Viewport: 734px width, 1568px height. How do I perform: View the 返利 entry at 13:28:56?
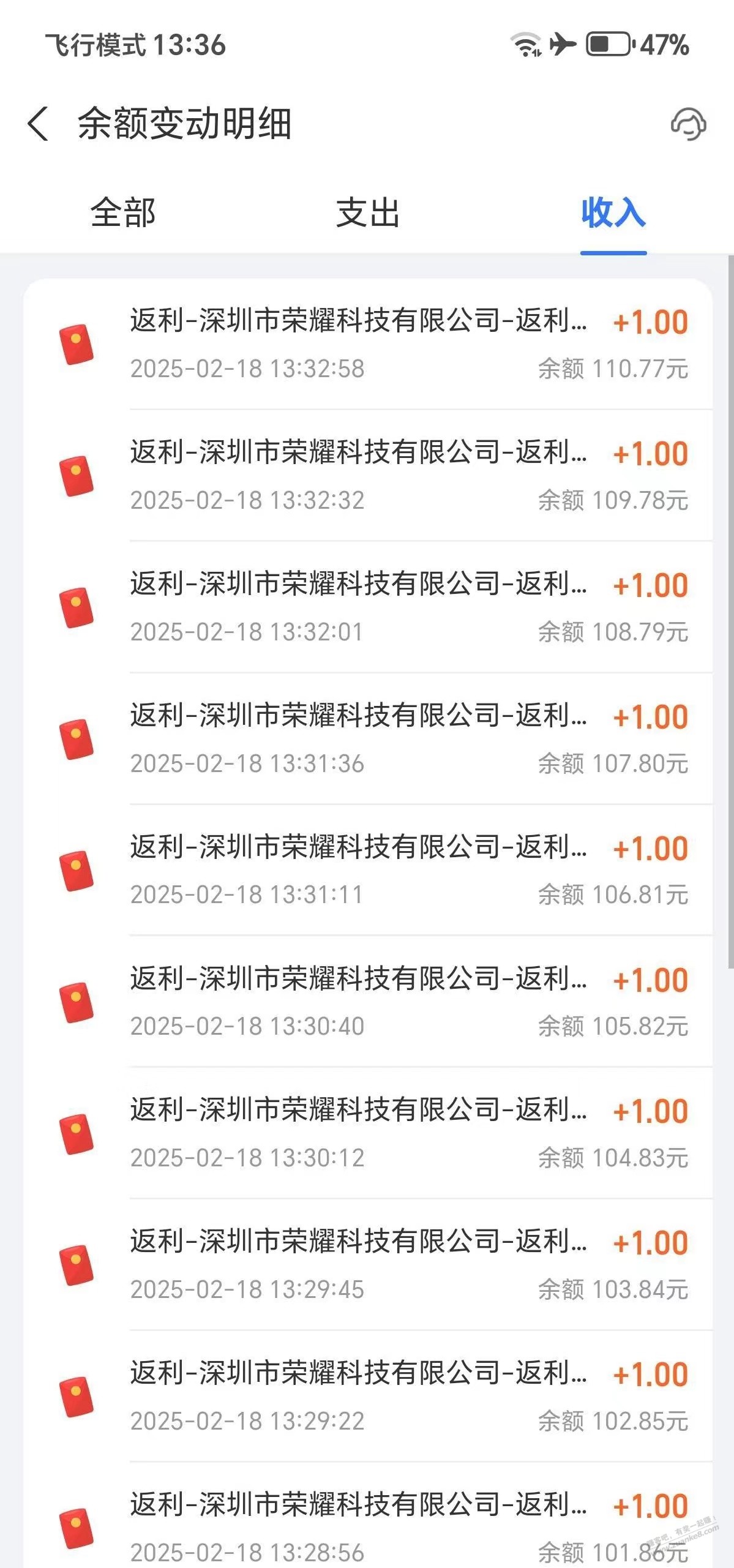368,1515
